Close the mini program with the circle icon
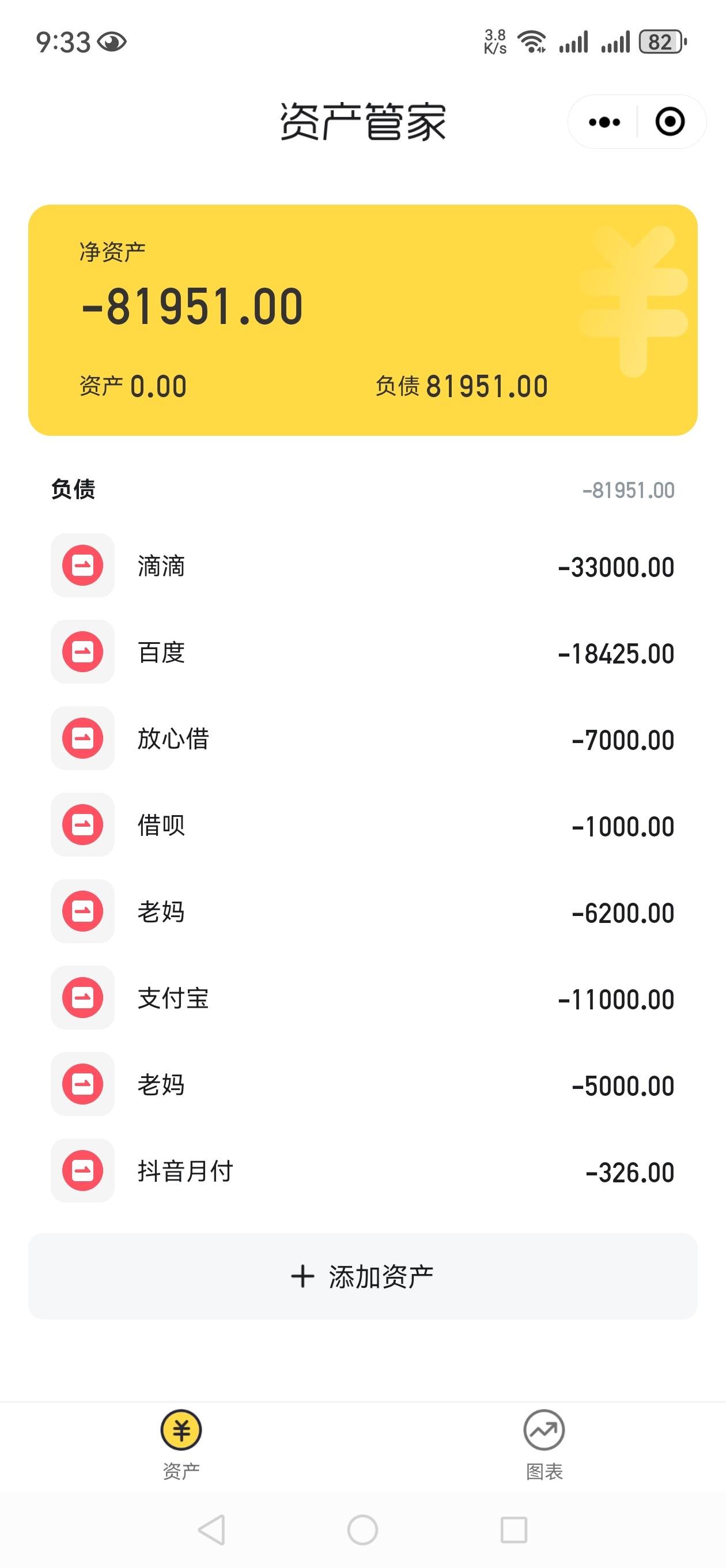 [670, 122]
